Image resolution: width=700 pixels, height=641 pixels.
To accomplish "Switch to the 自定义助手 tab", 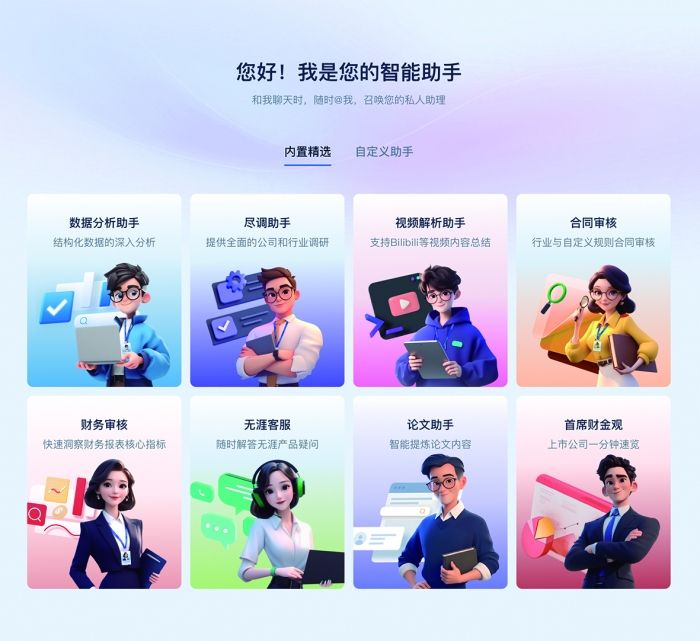I will coord(384,152).
